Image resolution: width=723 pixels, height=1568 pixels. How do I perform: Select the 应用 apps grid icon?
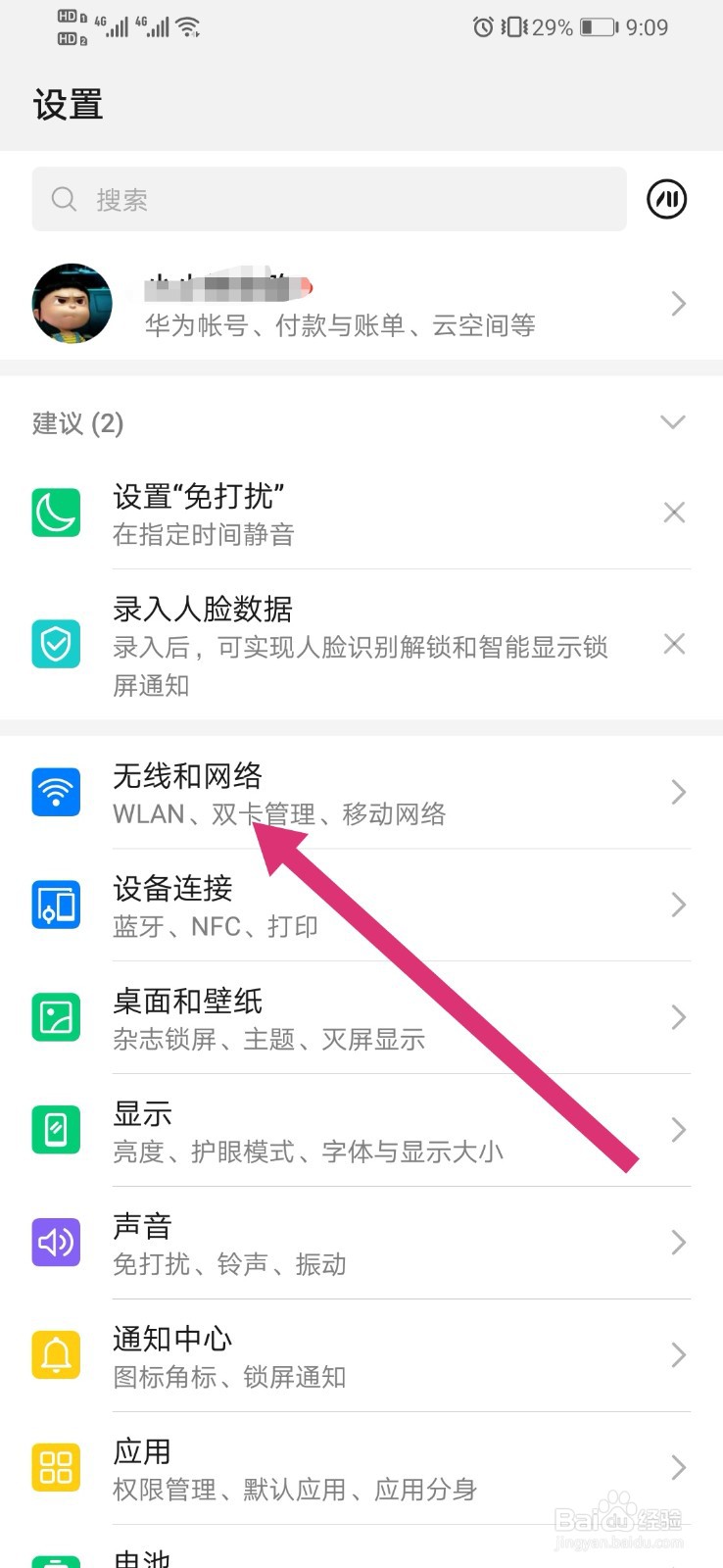56,1467
